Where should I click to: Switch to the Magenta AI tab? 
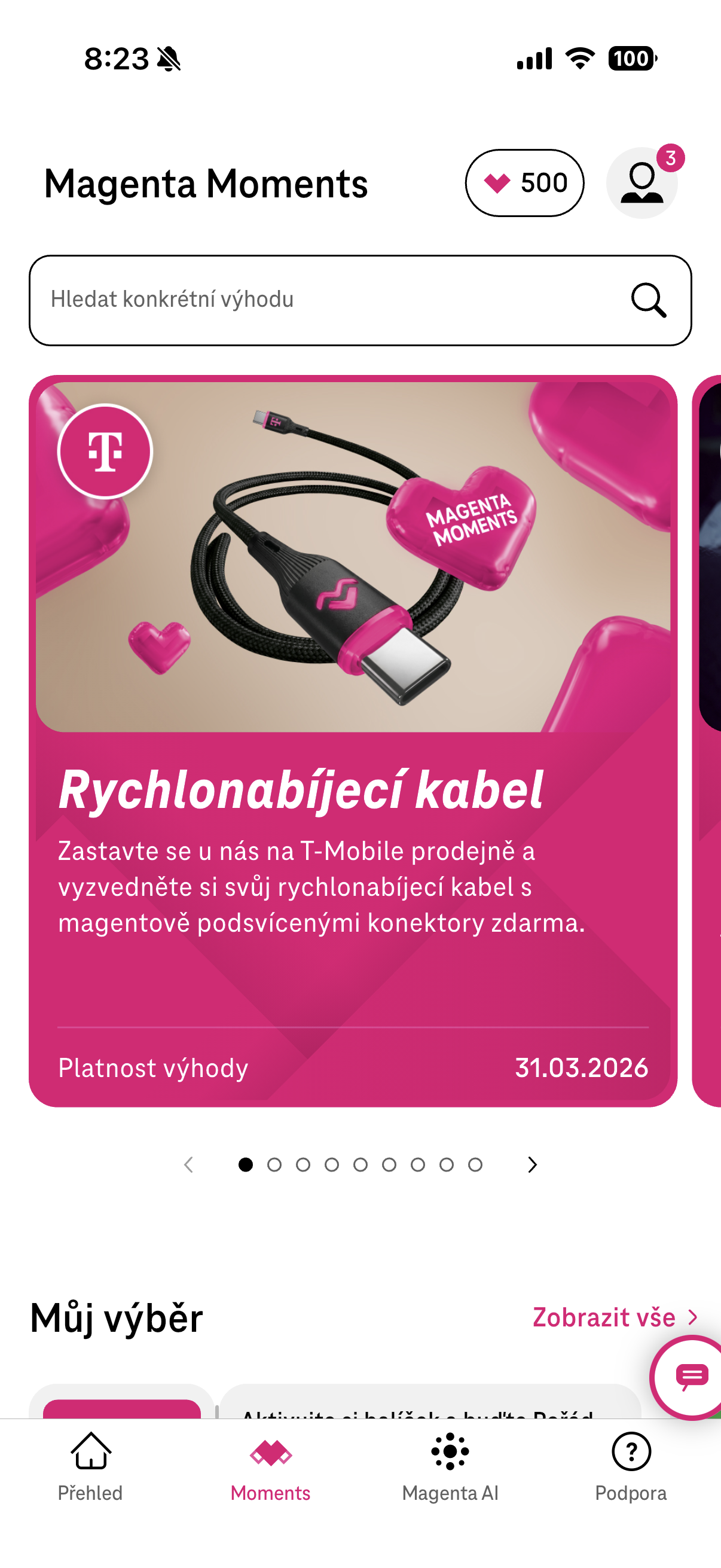coord(450,1466)
